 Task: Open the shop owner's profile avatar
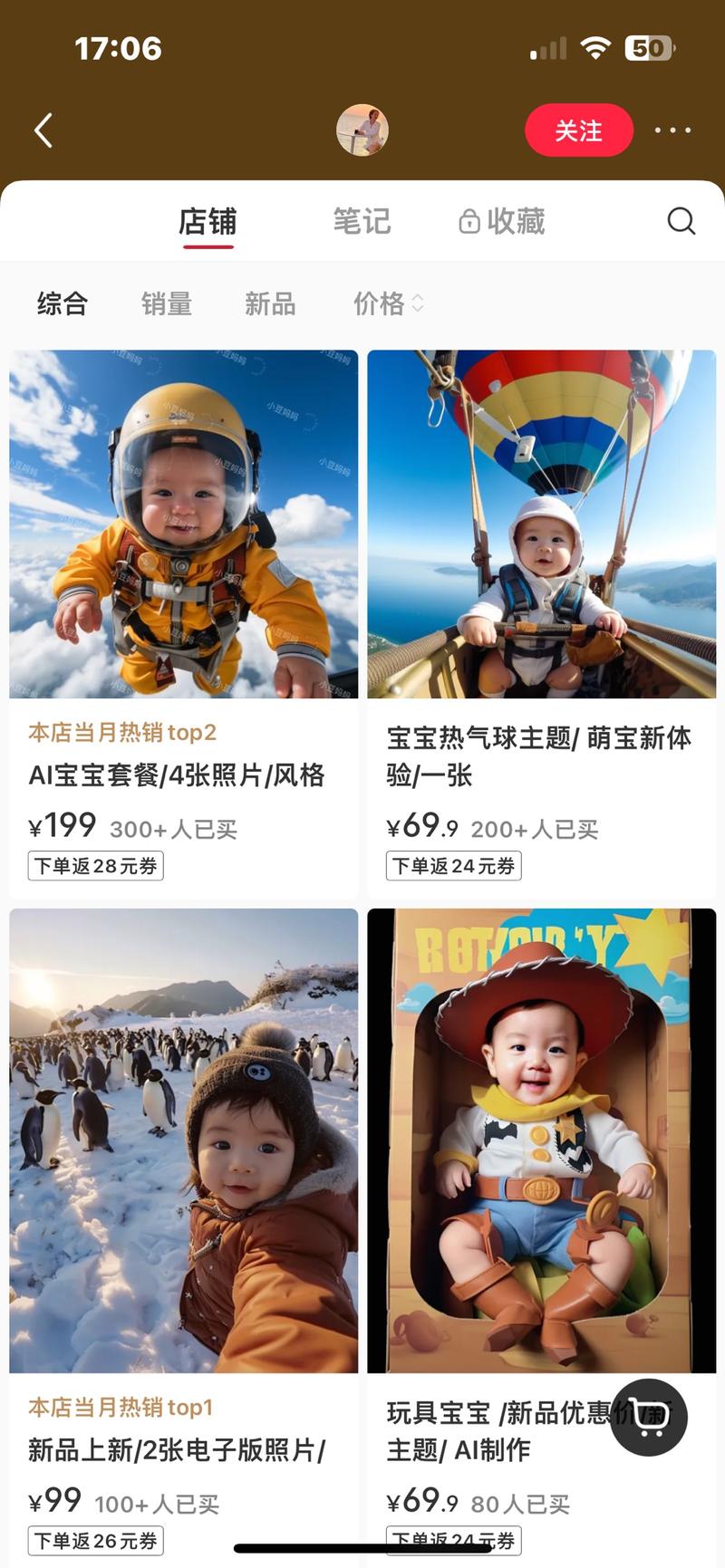tap(362, 130)
